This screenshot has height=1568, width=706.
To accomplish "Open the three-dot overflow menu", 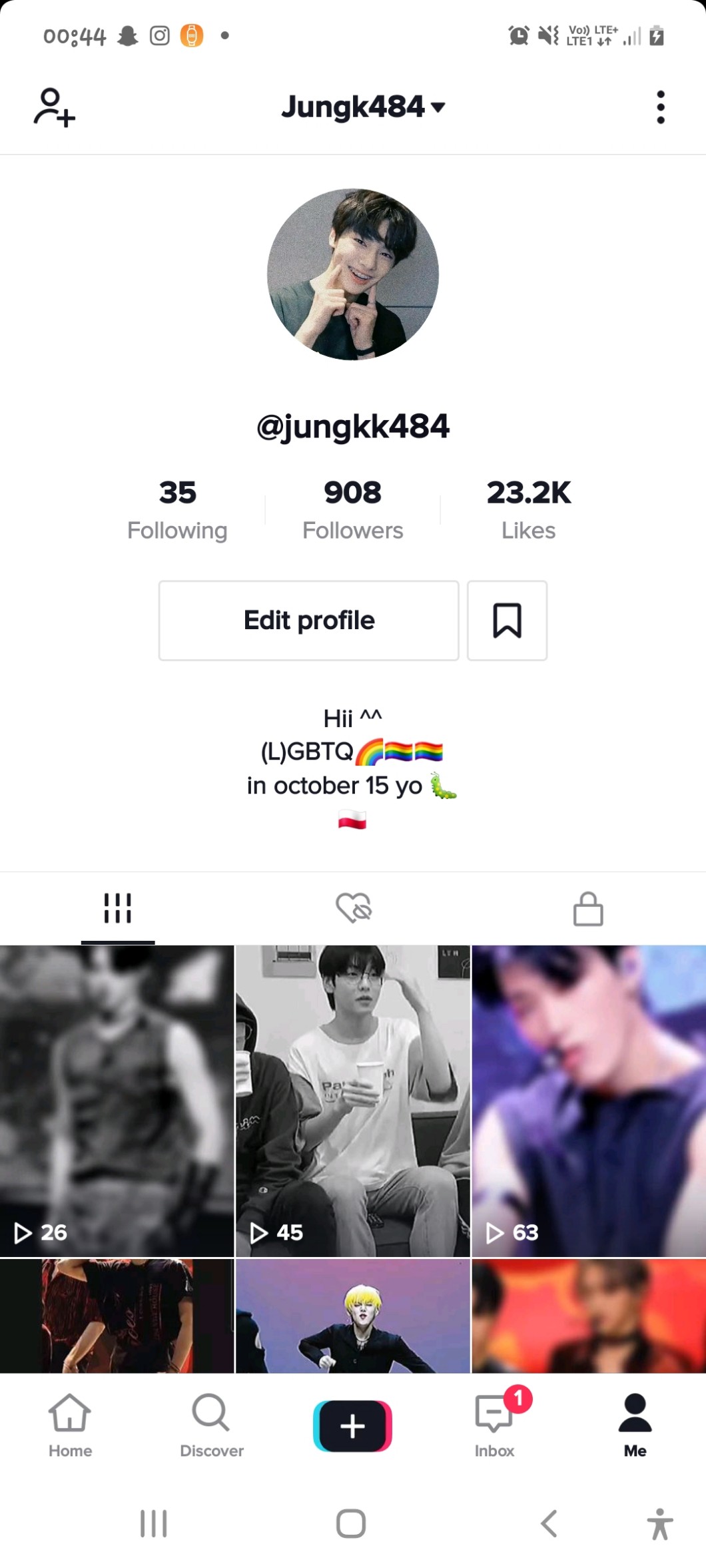I will tap(659, 107).
